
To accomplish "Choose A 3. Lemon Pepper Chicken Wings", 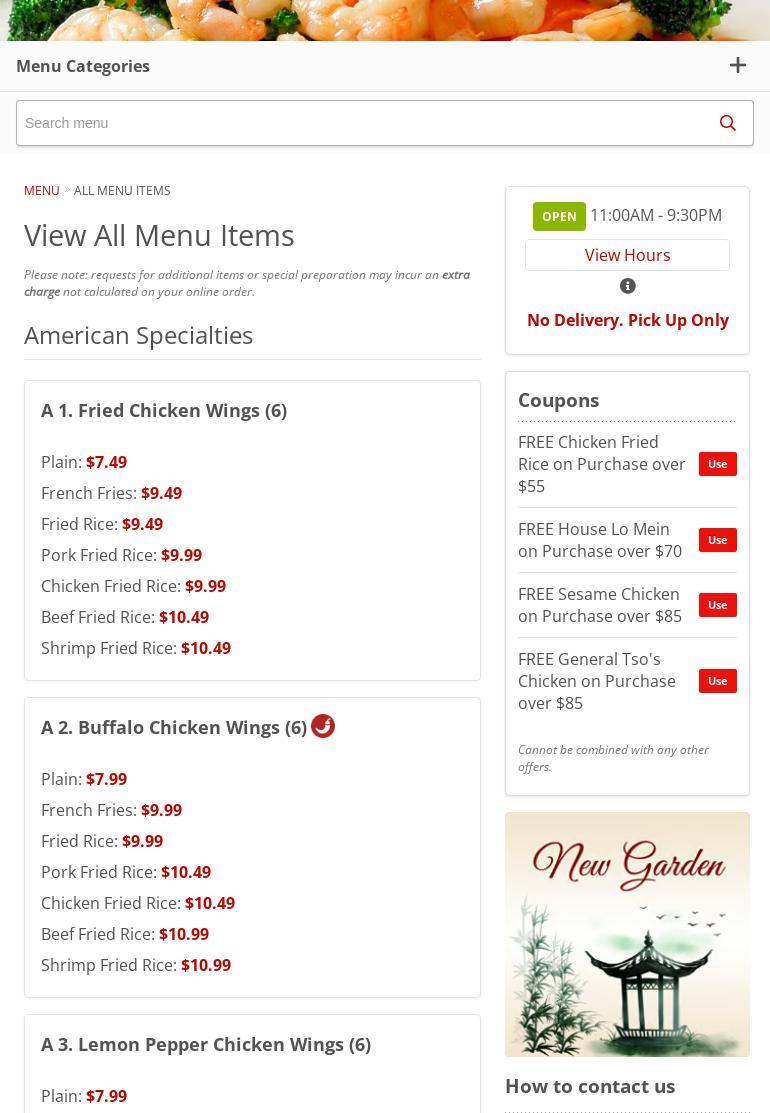I will pyautogui.click(x=206, y=1044).
